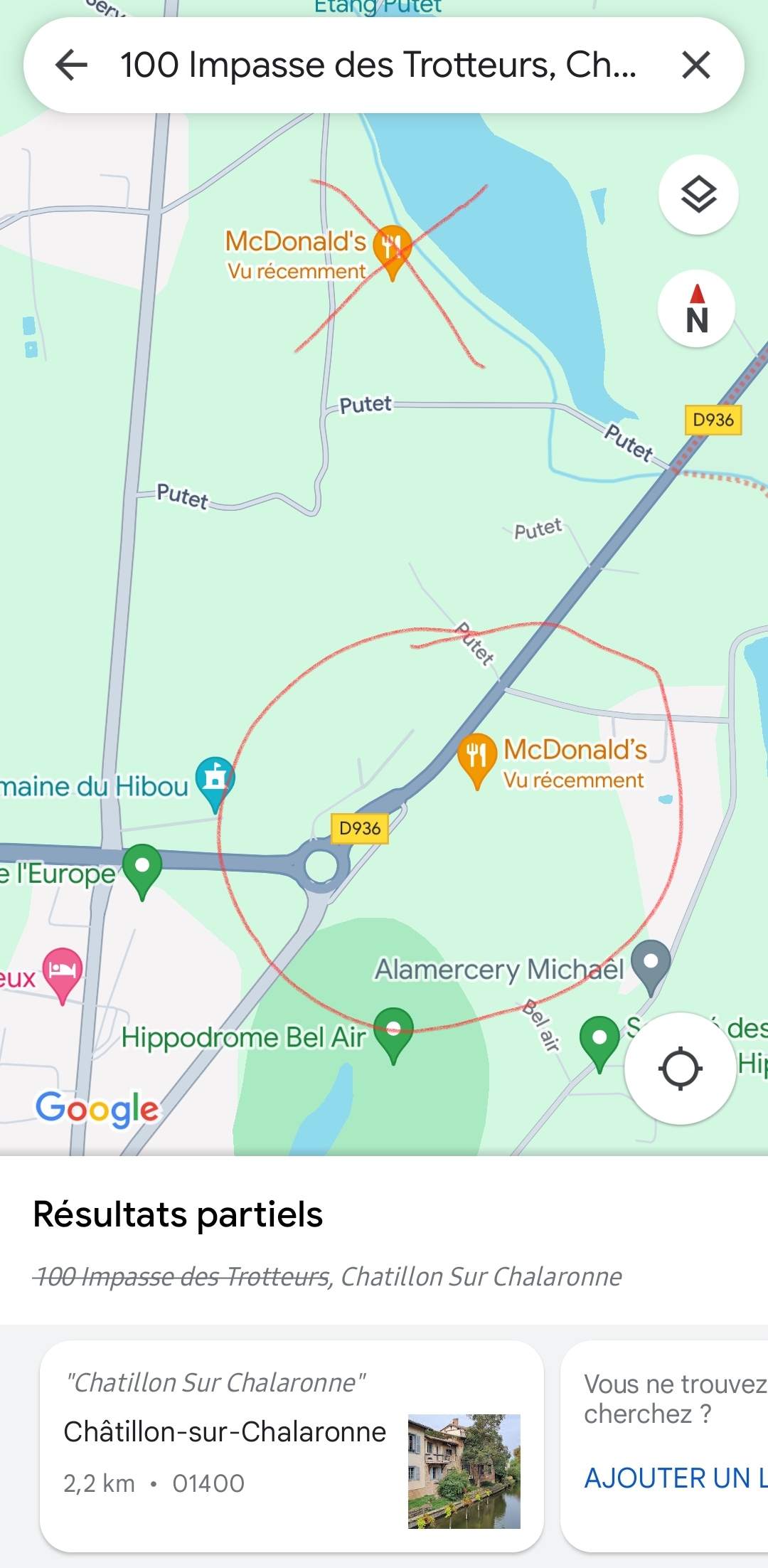Clear the search query with the X

(x=696, y=65)
